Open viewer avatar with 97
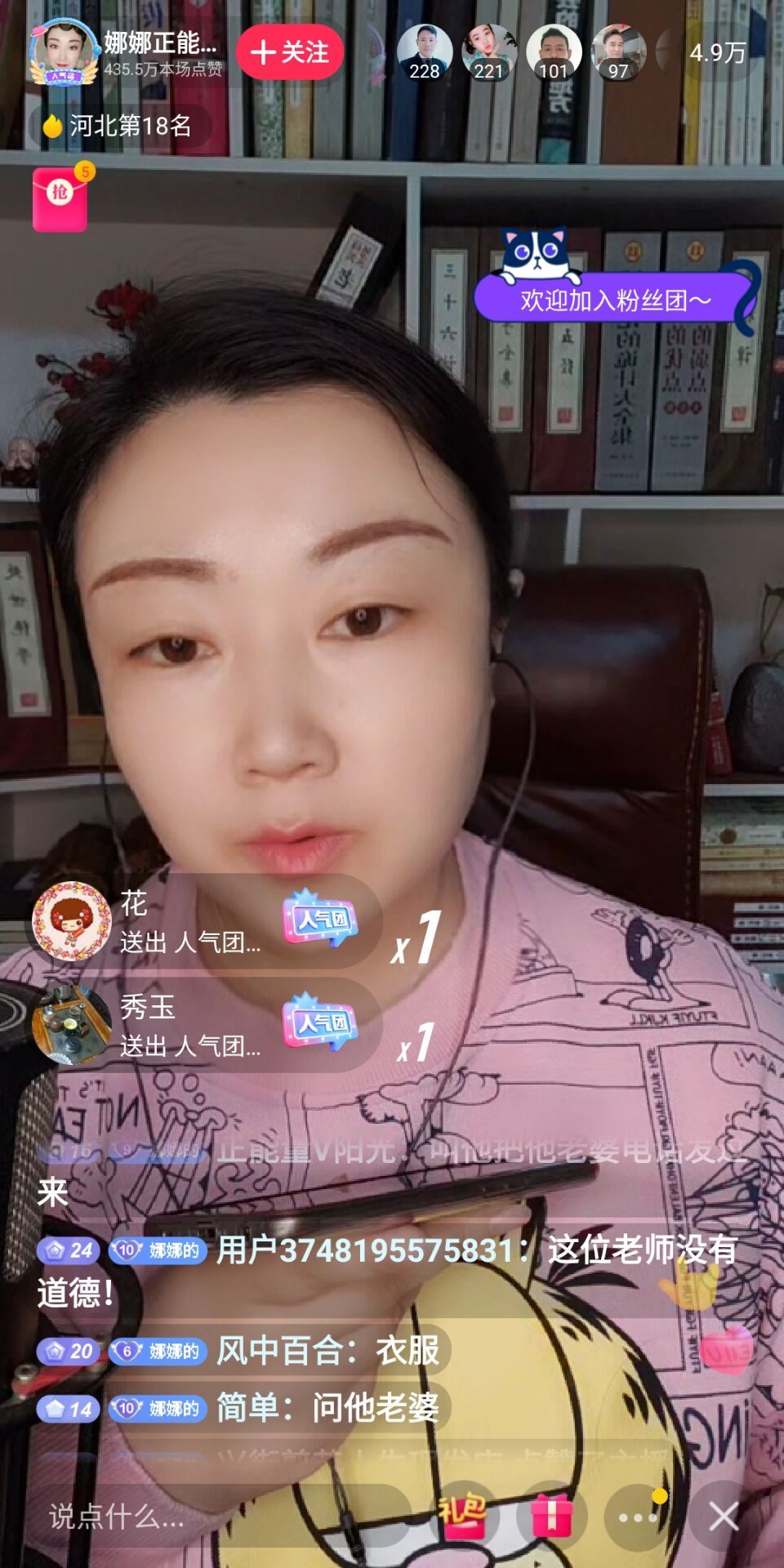784x1568 pixels. (618, 52)
